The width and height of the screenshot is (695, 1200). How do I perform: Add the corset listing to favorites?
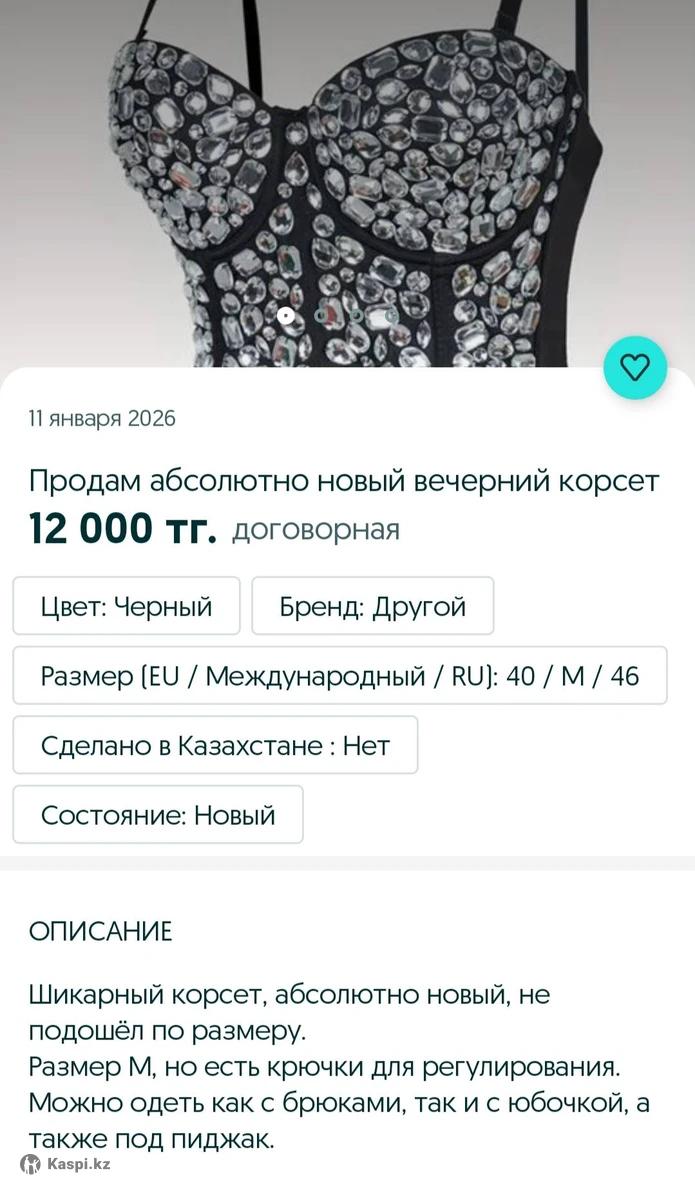click(x=635, y=368)
